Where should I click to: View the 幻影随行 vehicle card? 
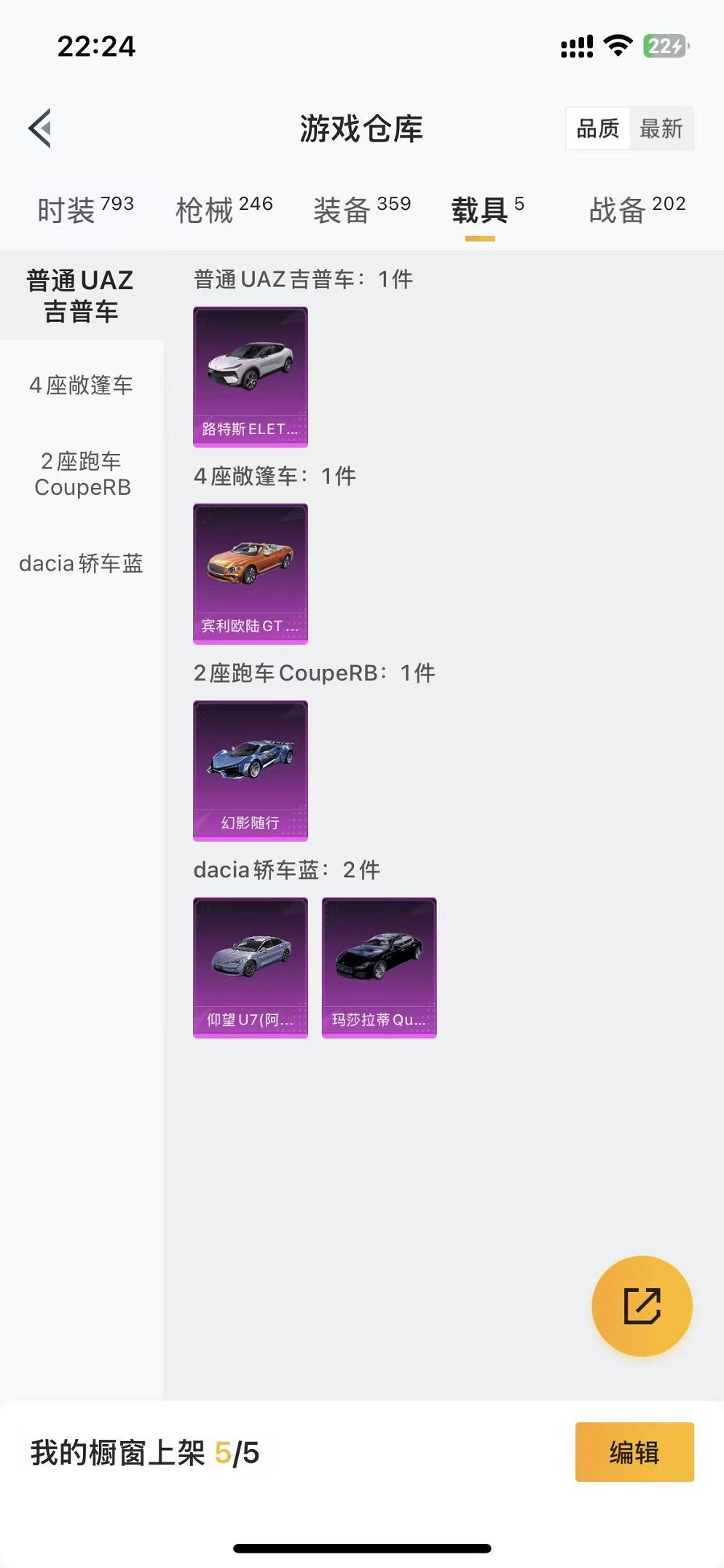click(251, 770)
